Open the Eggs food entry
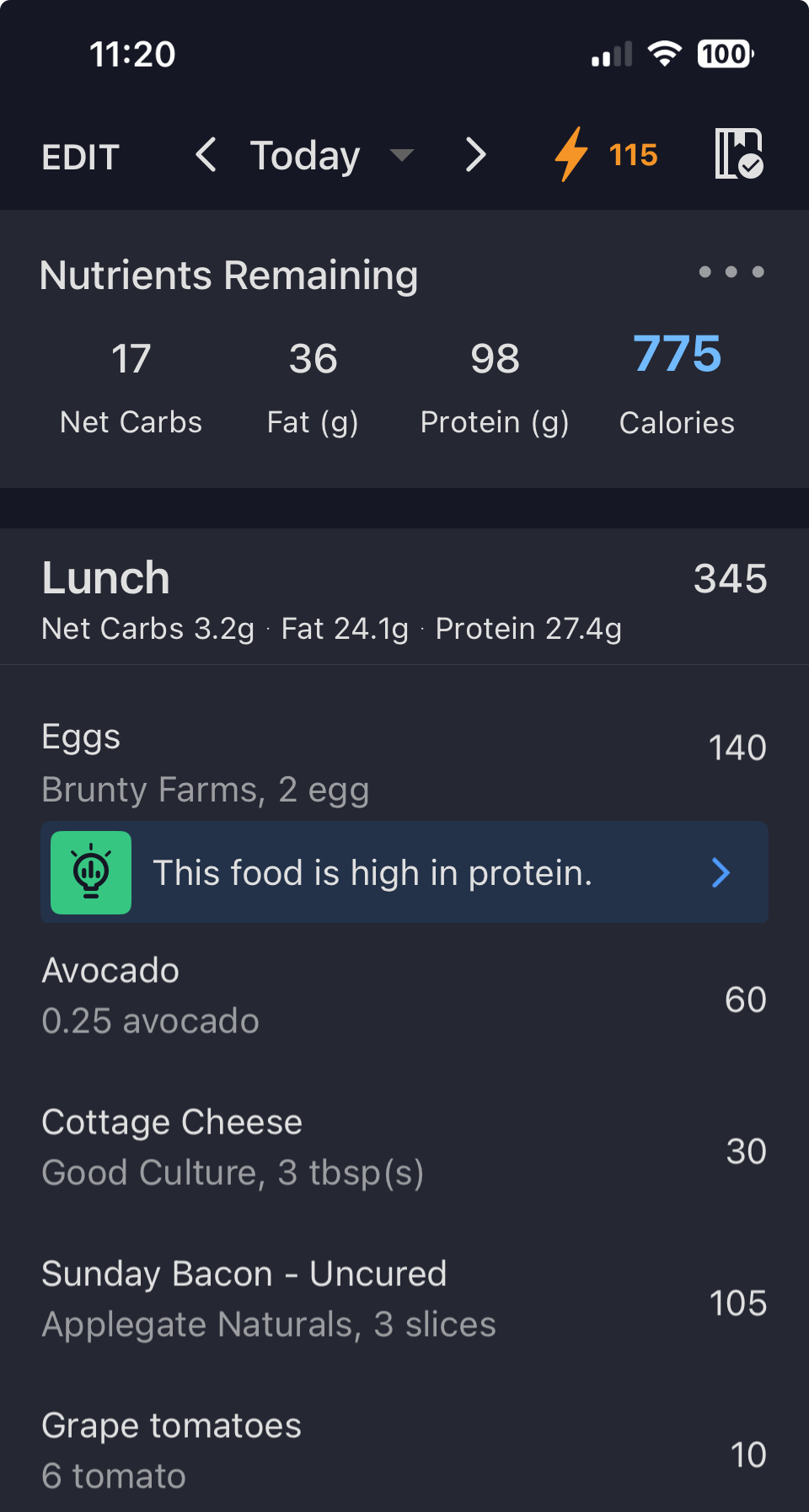Viewport: 809px width, 1512px height. (404, 762)
